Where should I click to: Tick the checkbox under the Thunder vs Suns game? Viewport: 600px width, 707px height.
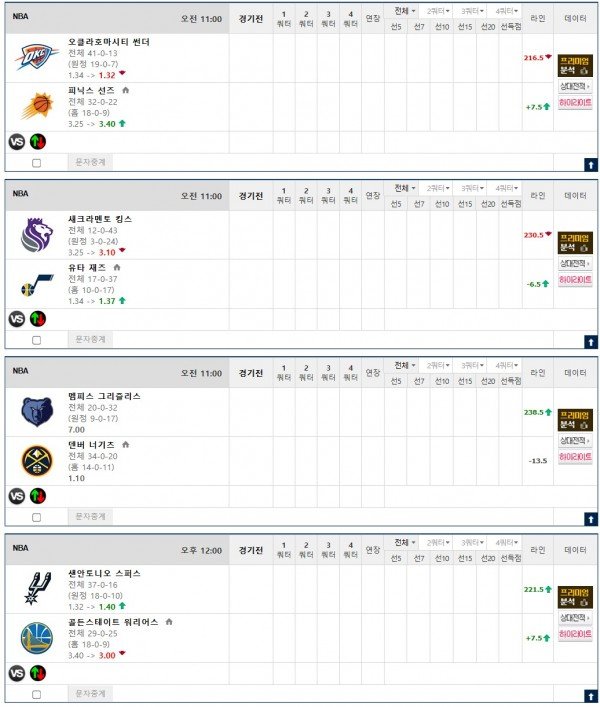click(x=37, y=162)
